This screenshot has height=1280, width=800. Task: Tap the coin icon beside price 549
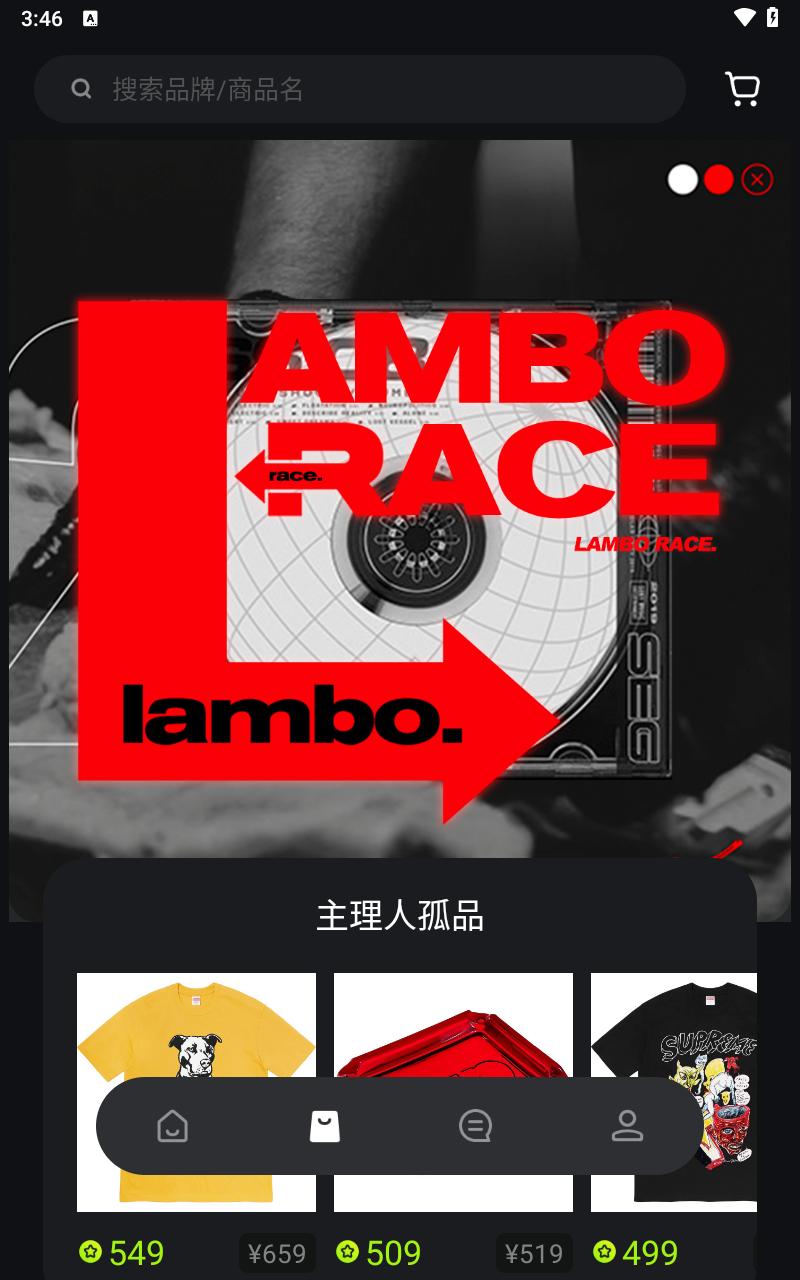[x=89, y=1252]
